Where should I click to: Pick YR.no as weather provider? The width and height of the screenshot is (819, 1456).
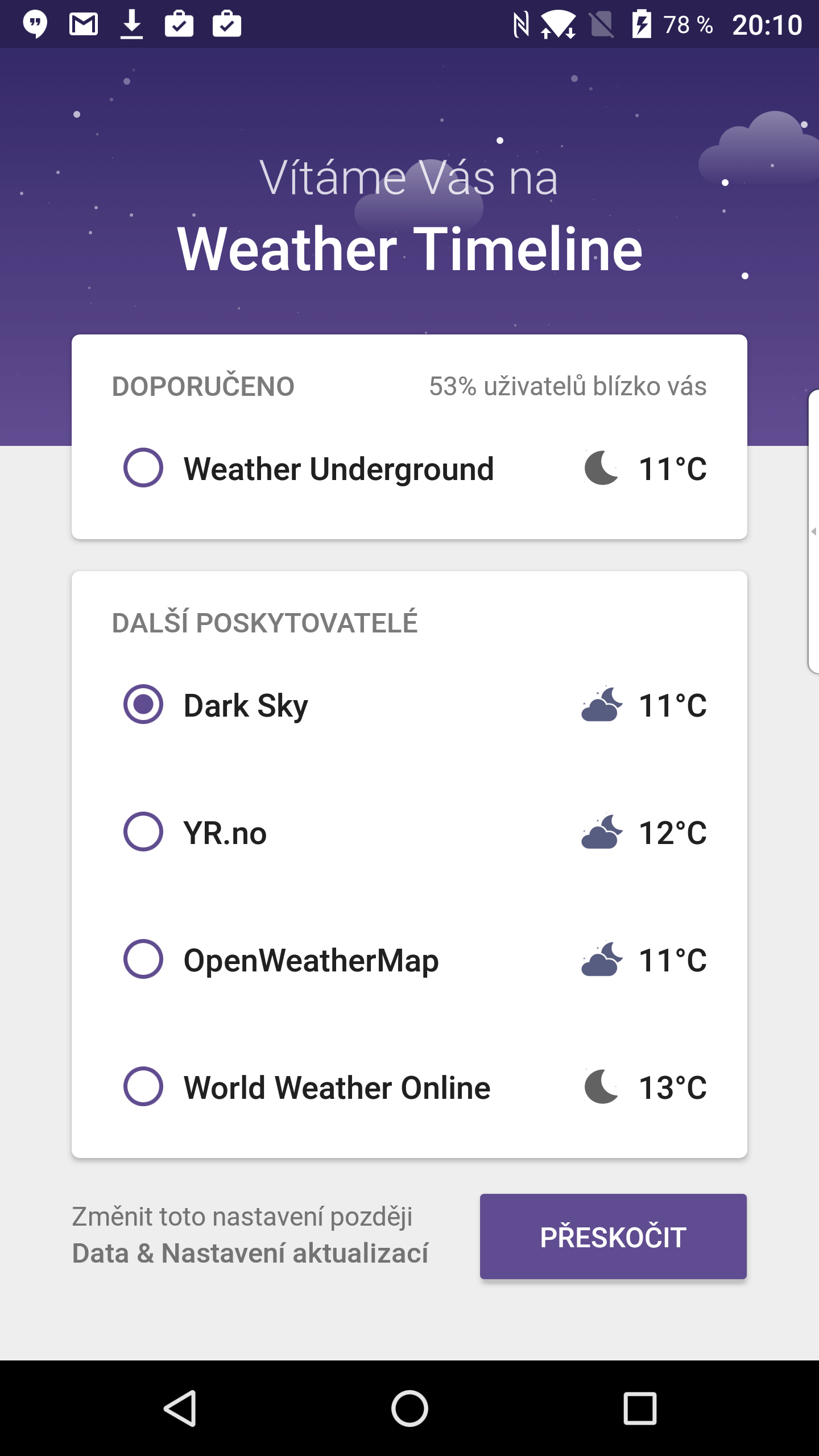click(409, 832)
